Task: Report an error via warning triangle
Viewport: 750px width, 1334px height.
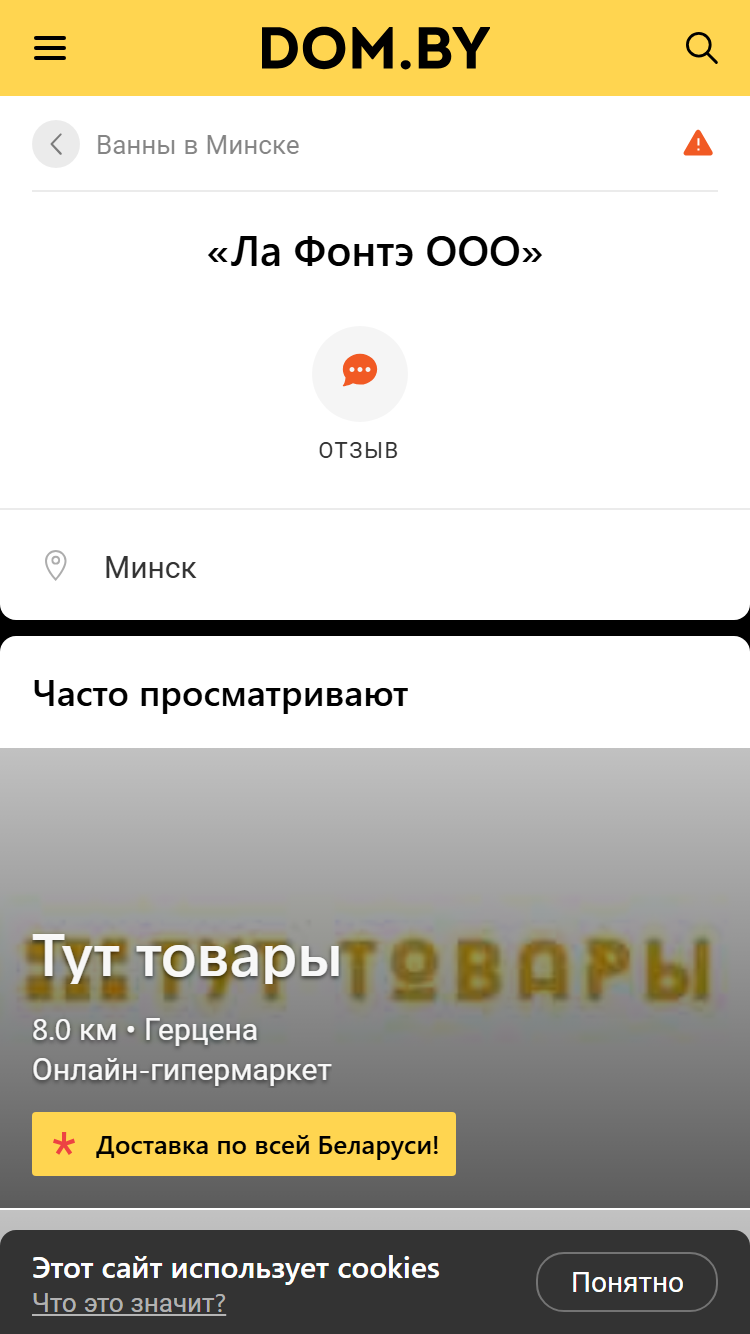Action: point(698,144)
